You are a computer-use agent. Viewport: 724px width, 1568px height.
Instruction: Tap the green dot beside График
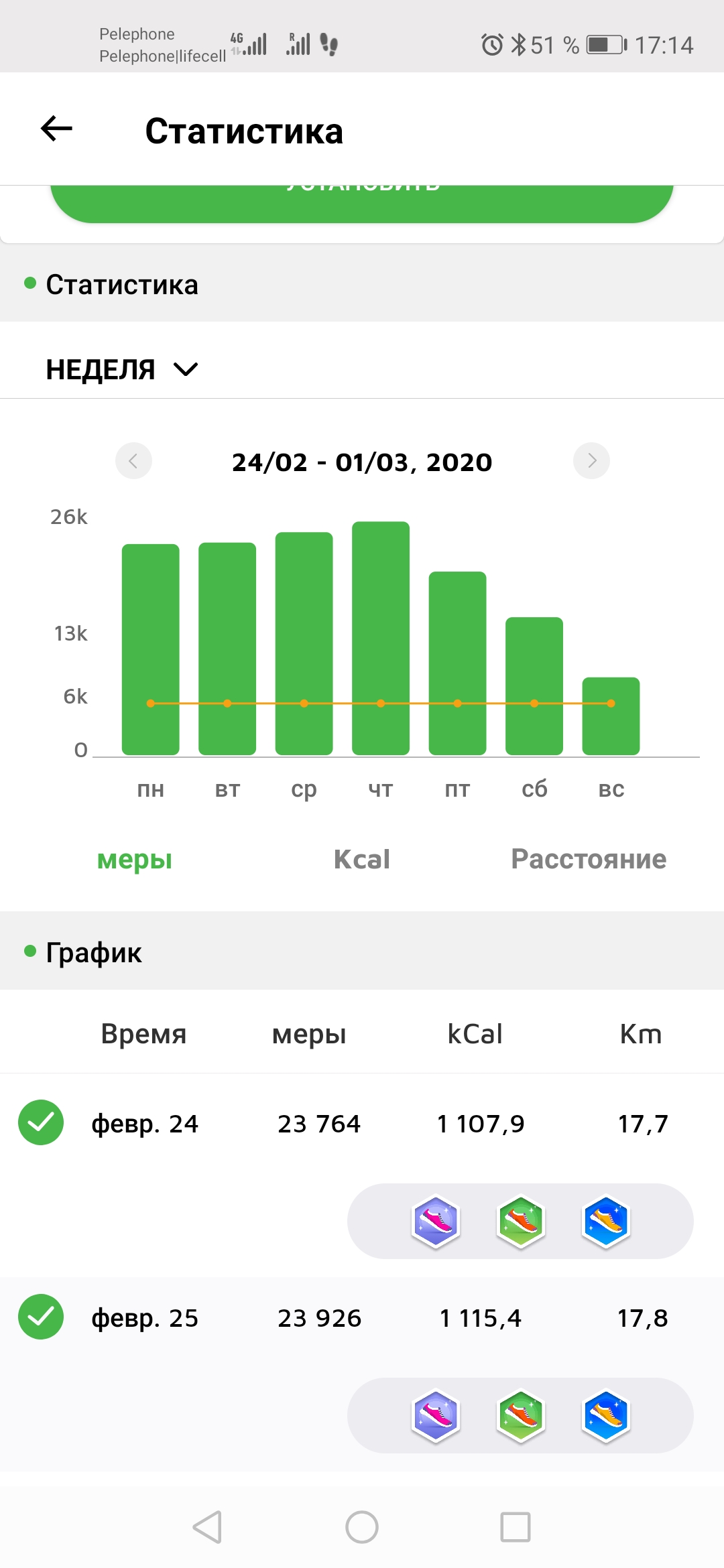click(x=29, y=952)
